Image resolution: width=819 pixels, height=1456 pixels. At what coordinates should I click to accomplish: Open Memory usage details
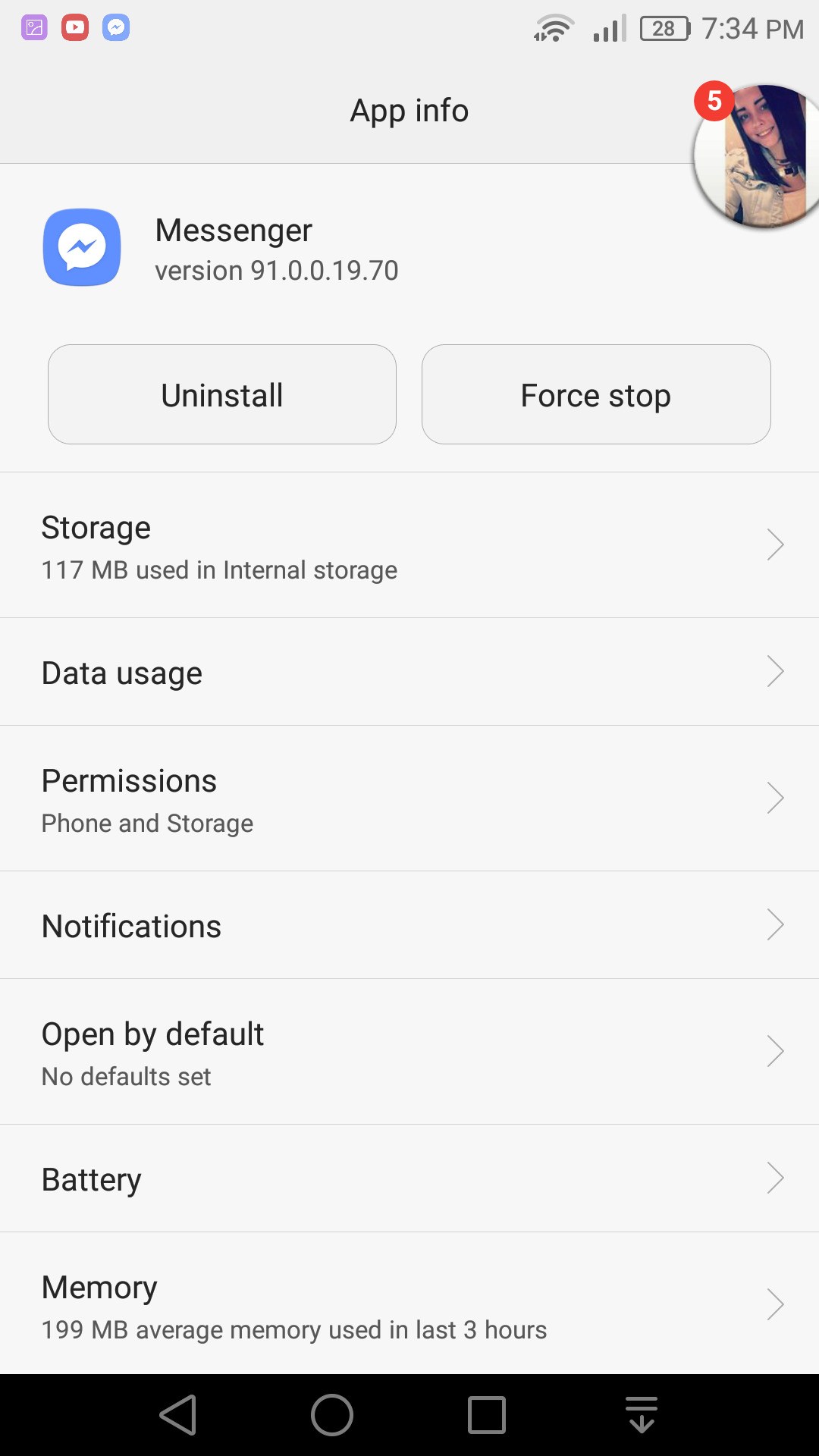(x=409, y=1304)
